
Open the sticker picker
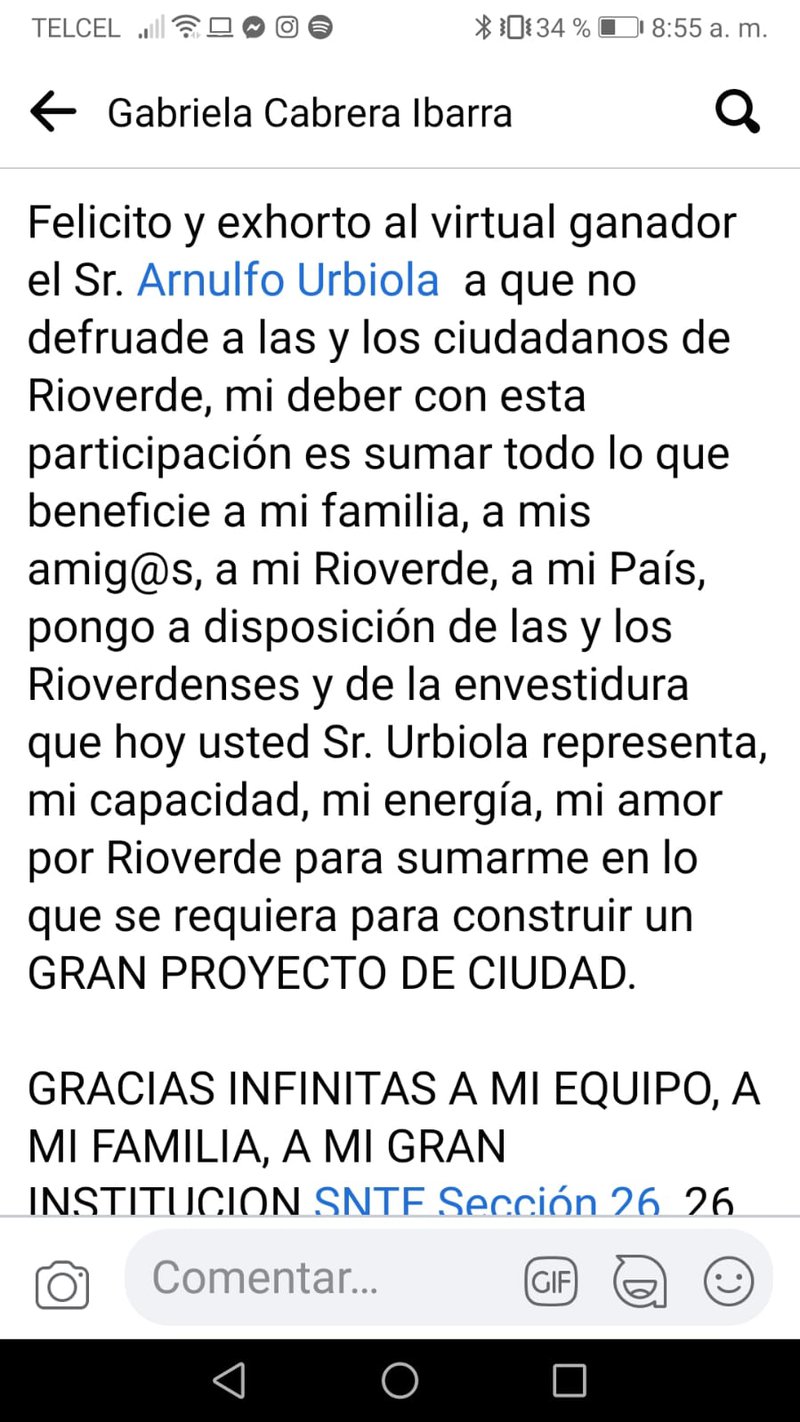(640, 1280)
